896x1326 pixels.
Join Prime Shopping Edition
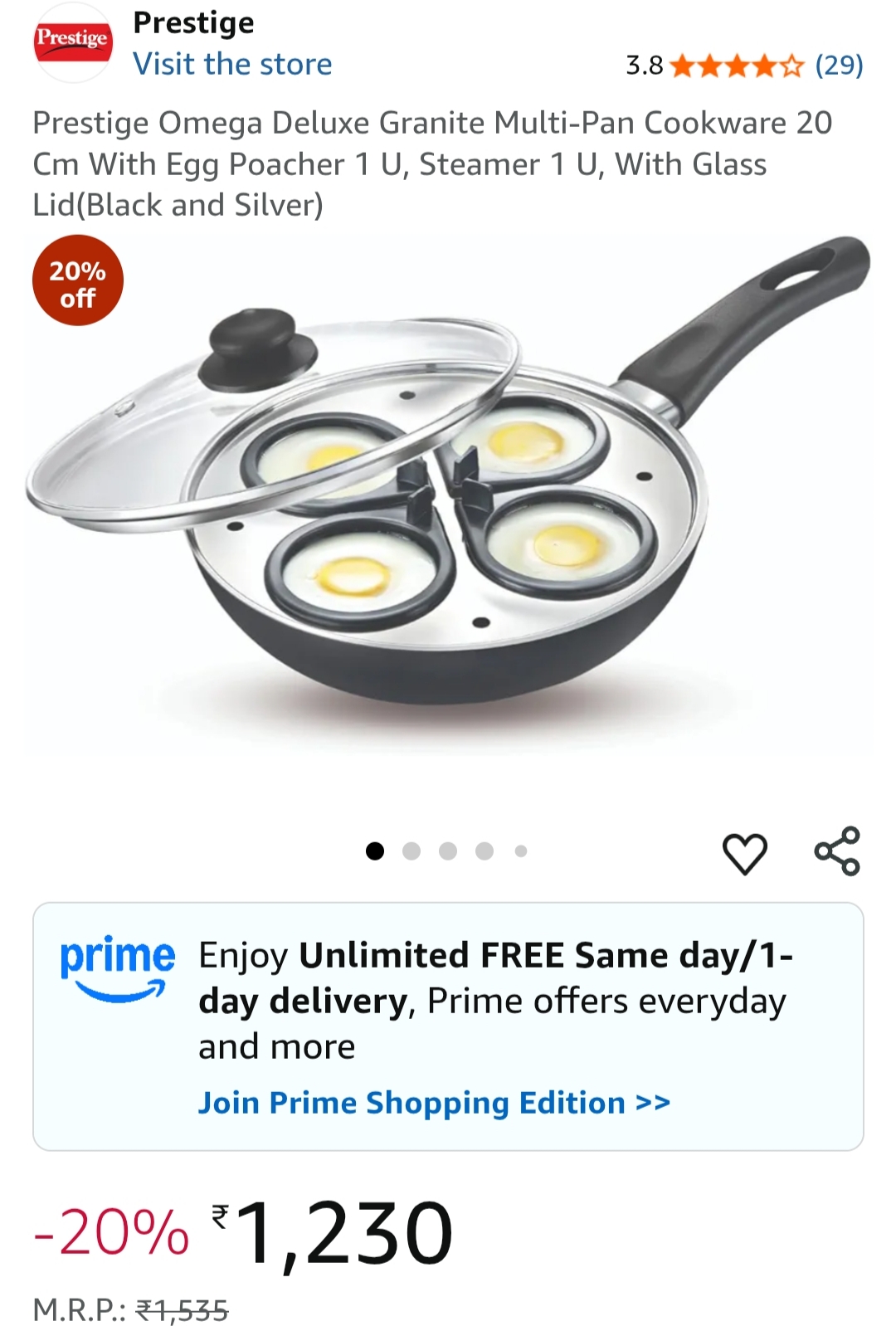[434, 1103]
